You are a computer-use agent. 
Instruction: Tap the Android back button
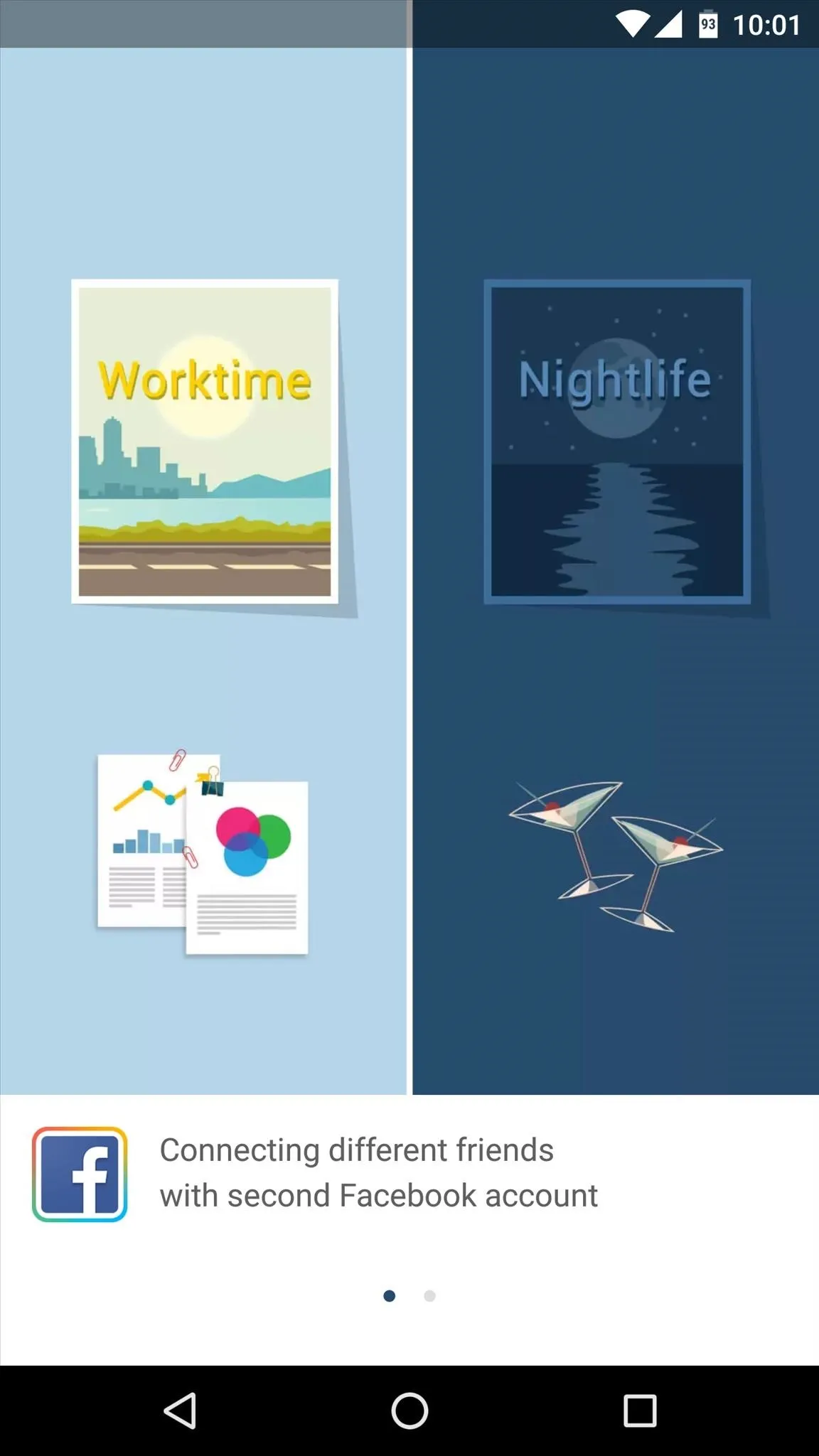180,1410
